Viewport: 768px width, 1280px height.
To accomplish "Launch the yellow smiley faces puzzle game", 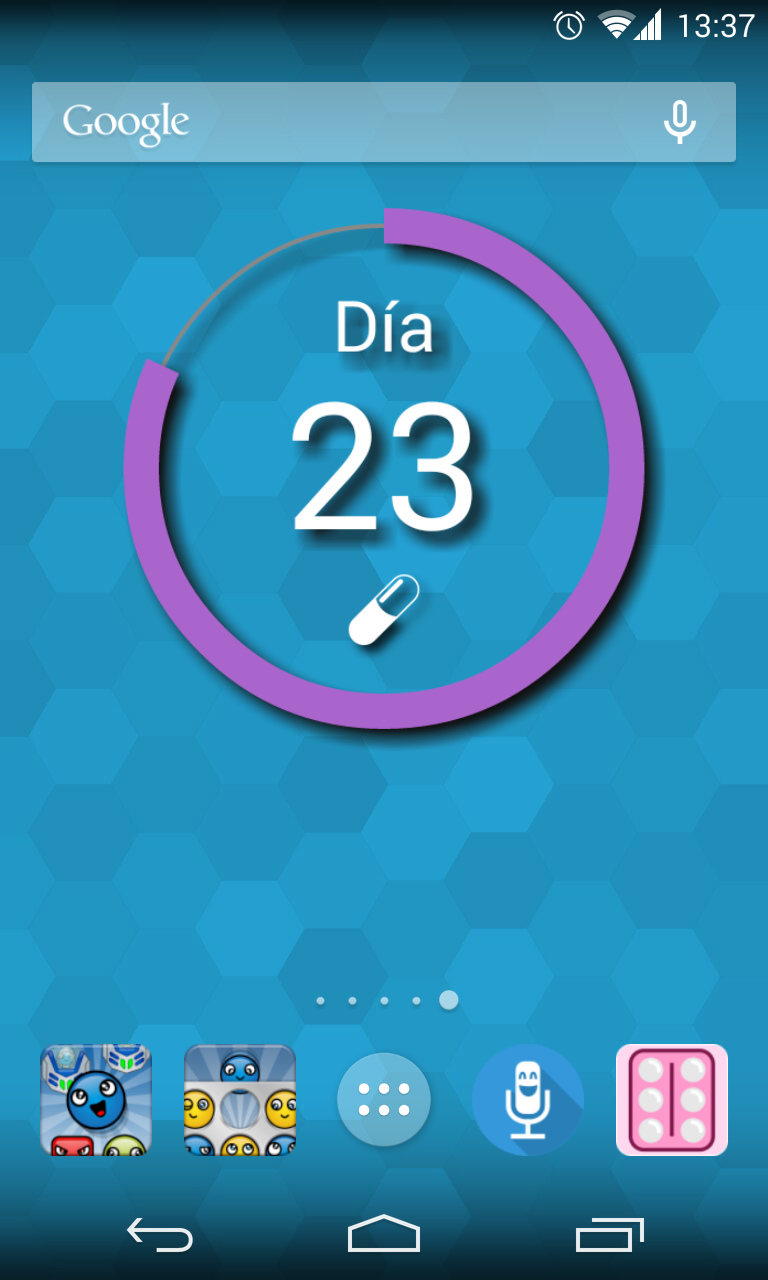I will [x=240, y=1100].
